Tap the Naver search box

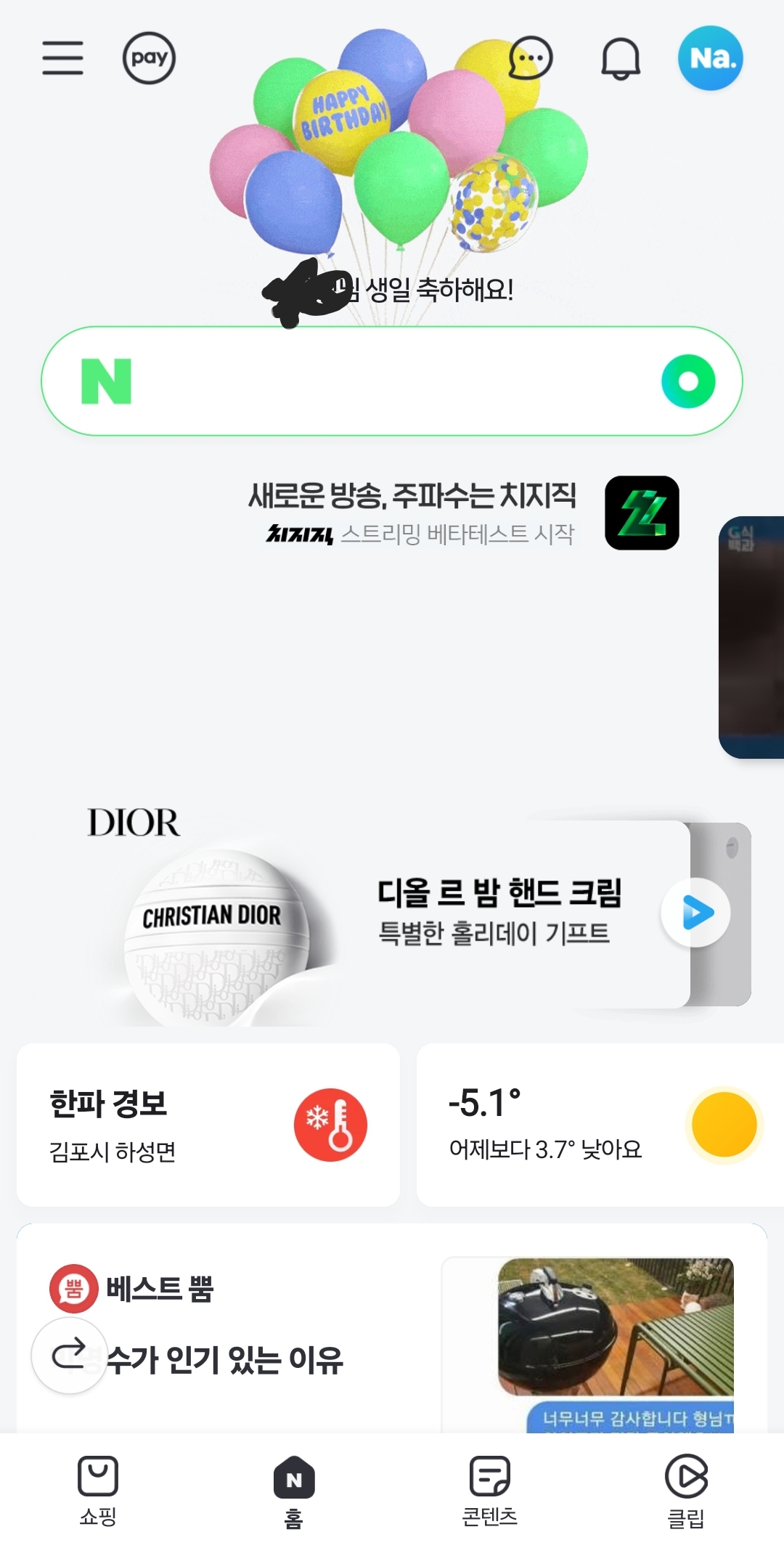392,381
